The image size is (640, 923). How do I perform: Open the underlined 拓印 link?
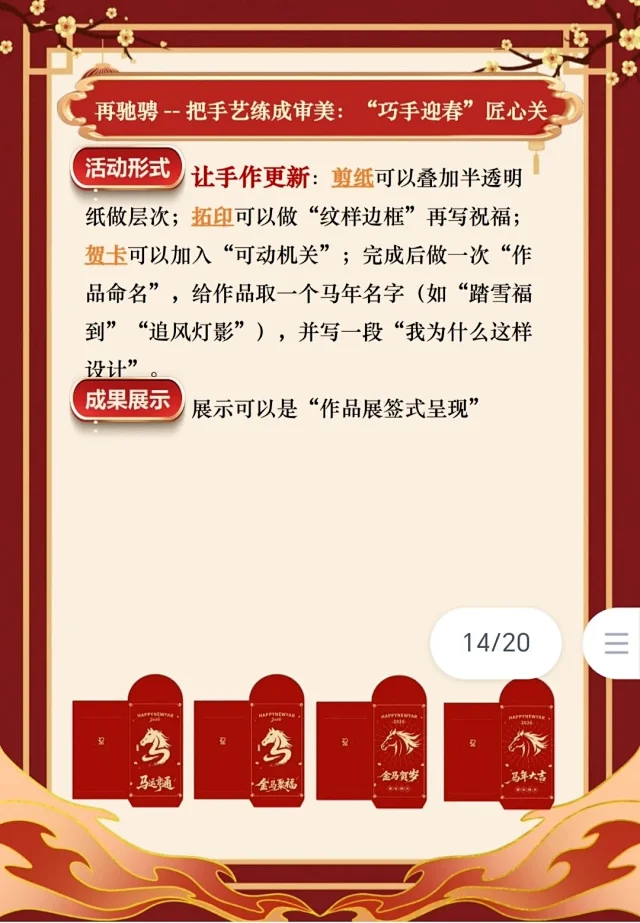[x=212, y=216]
